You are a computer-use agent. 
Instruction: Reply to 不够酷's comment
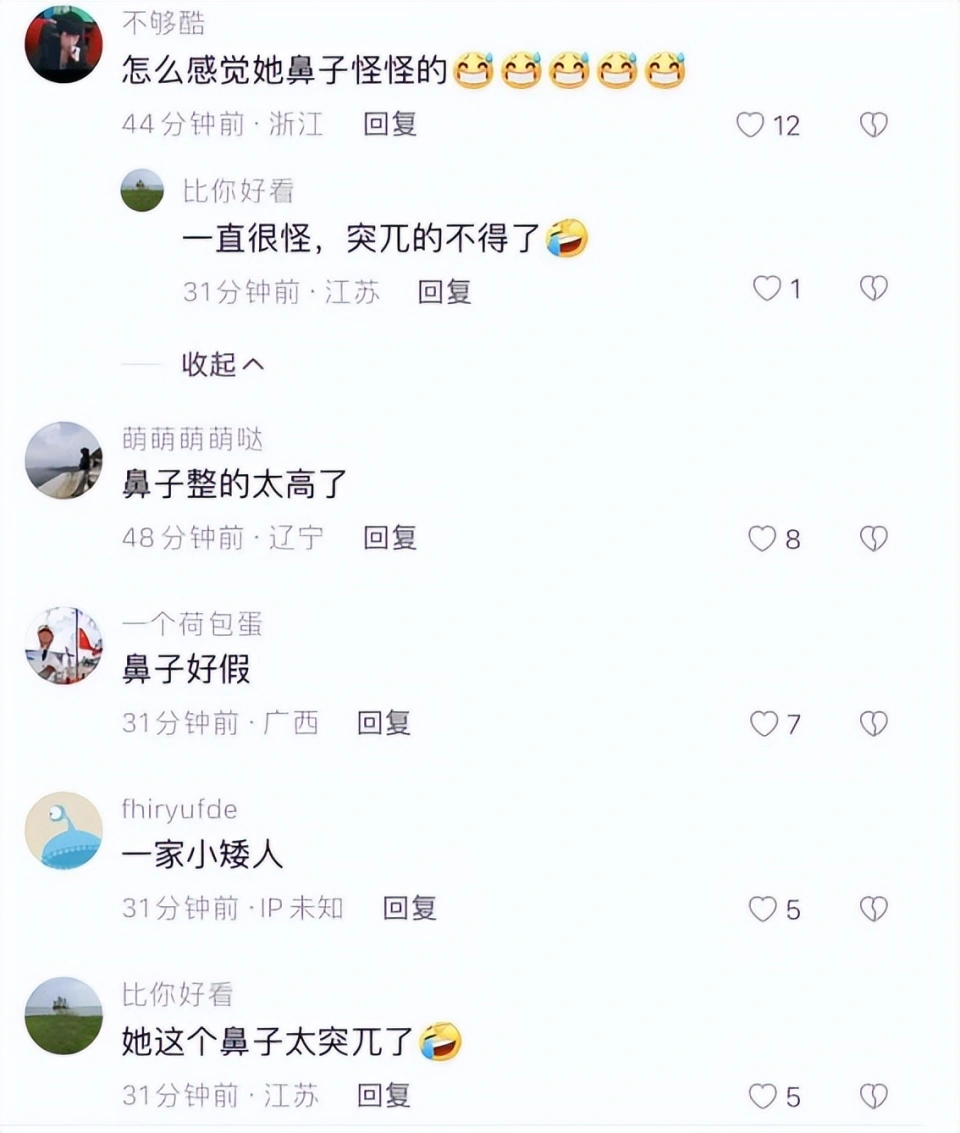pyautogui.click(x=390, y=124)
